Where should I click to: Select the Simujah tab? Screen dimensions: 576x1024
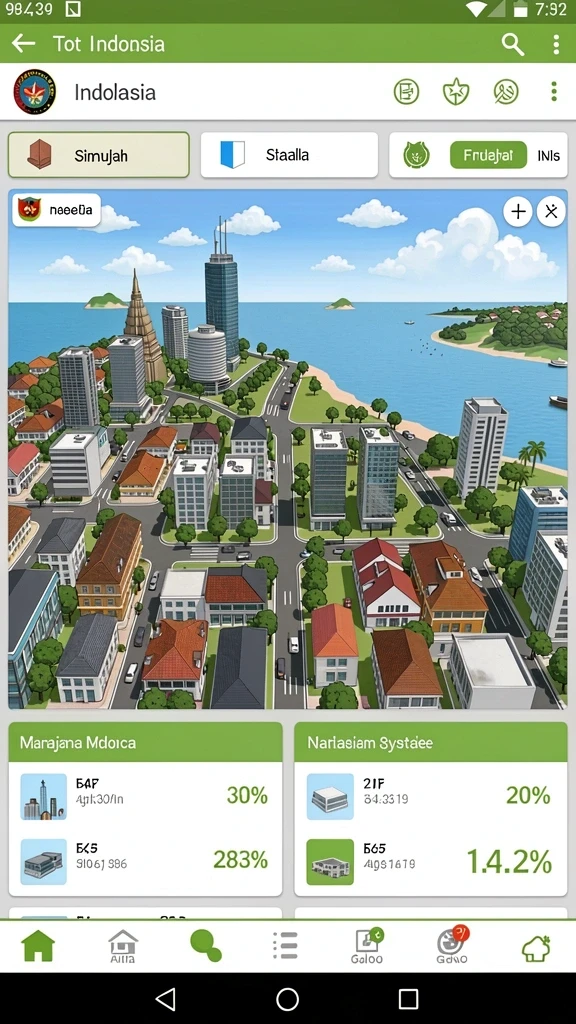pos(99,155)
